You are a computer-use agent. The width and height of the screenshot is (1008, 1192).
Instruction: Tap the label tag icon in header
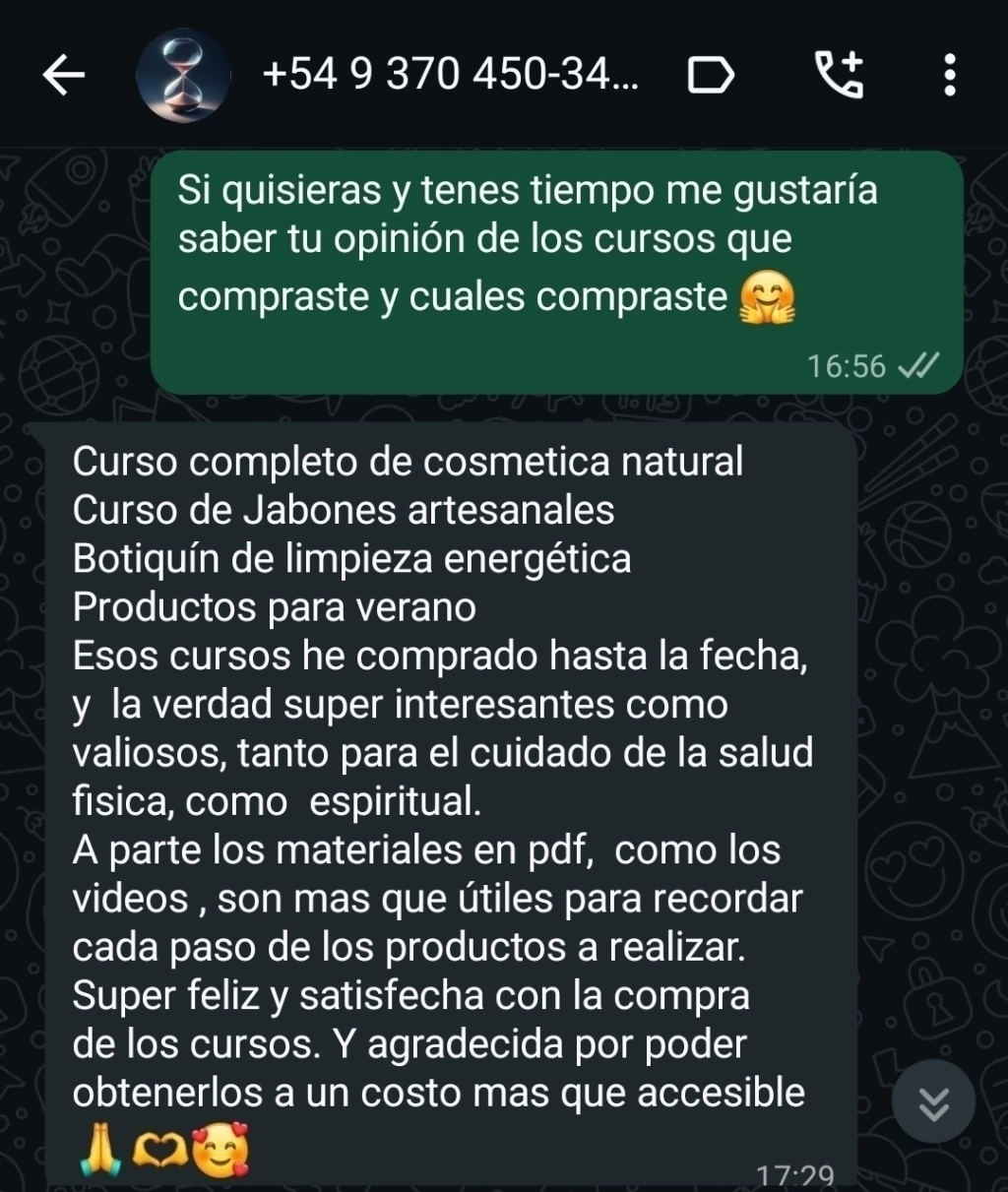710,76
